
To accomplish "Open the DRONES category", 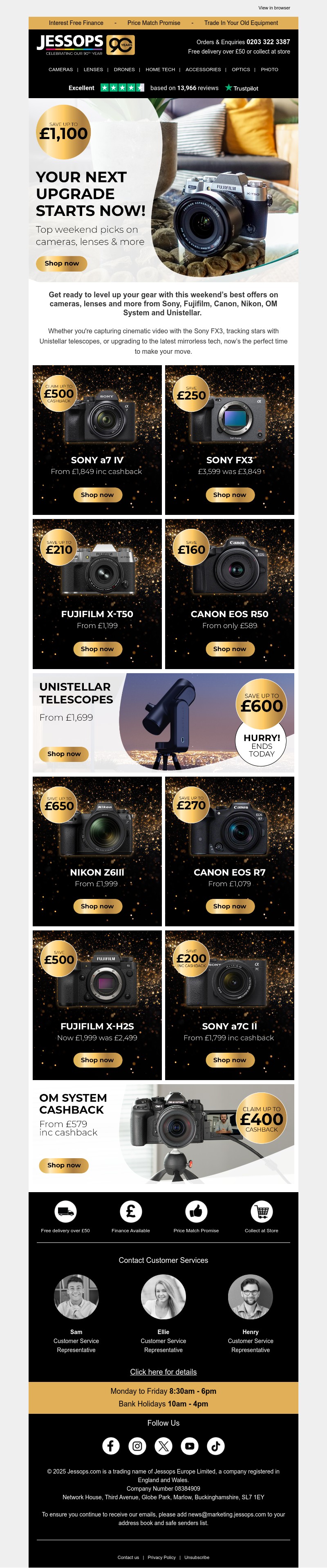I will [x=124, y=70].
